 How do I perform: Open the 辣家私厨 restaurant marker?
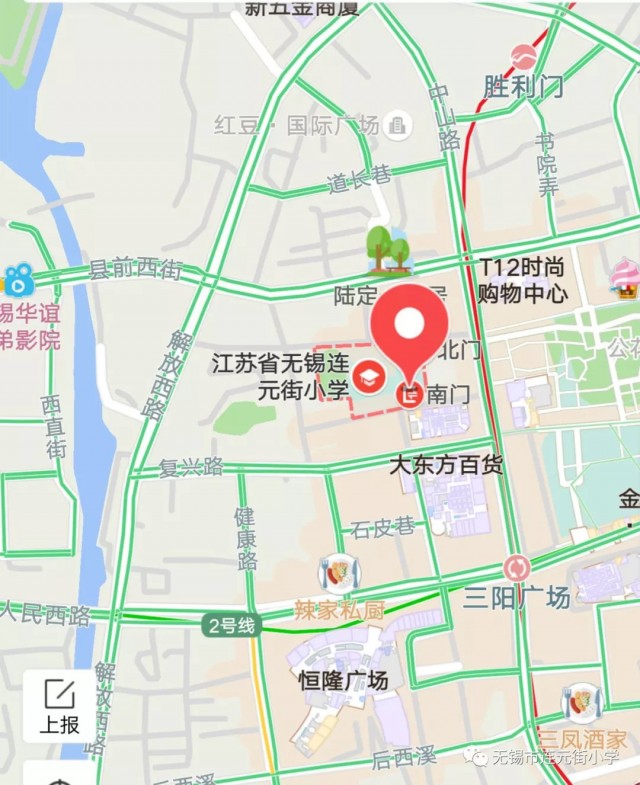[339, 573]
